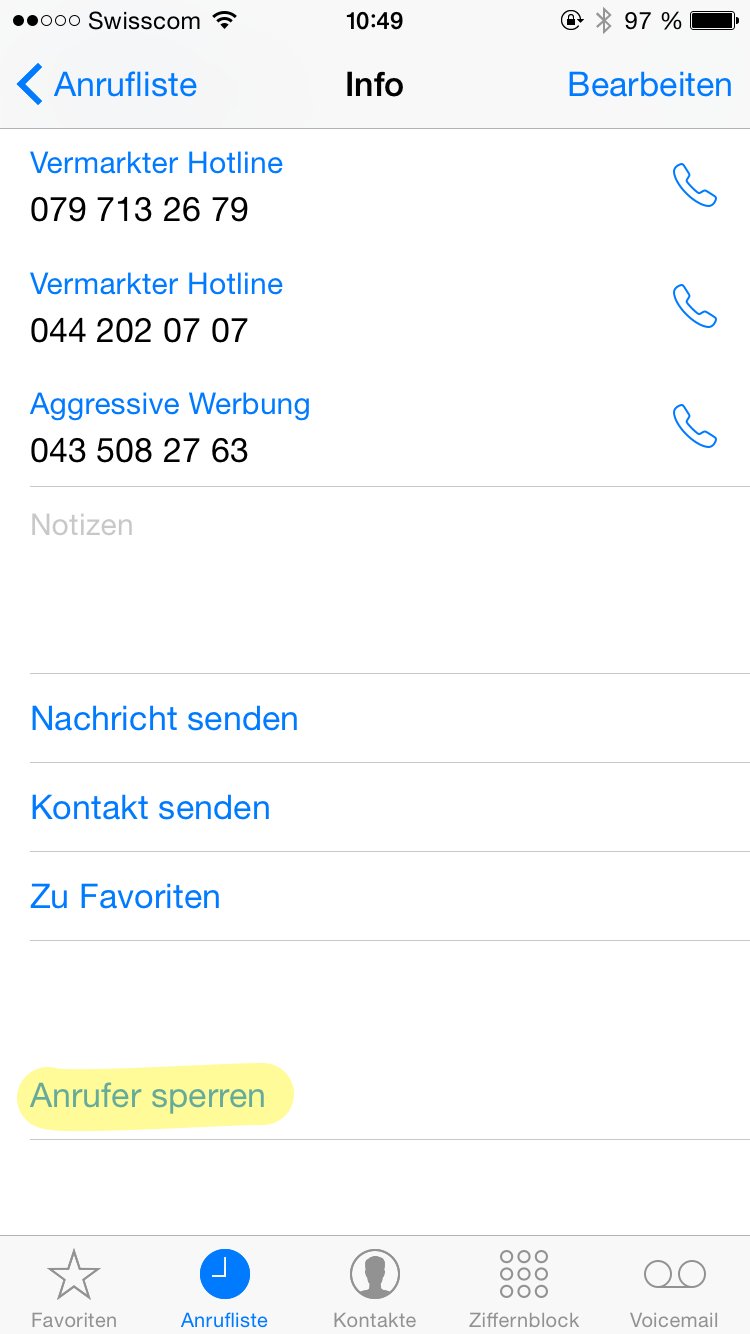
Task: Switch to the Ziffernblock tab
Action: tap(524, 1288)
